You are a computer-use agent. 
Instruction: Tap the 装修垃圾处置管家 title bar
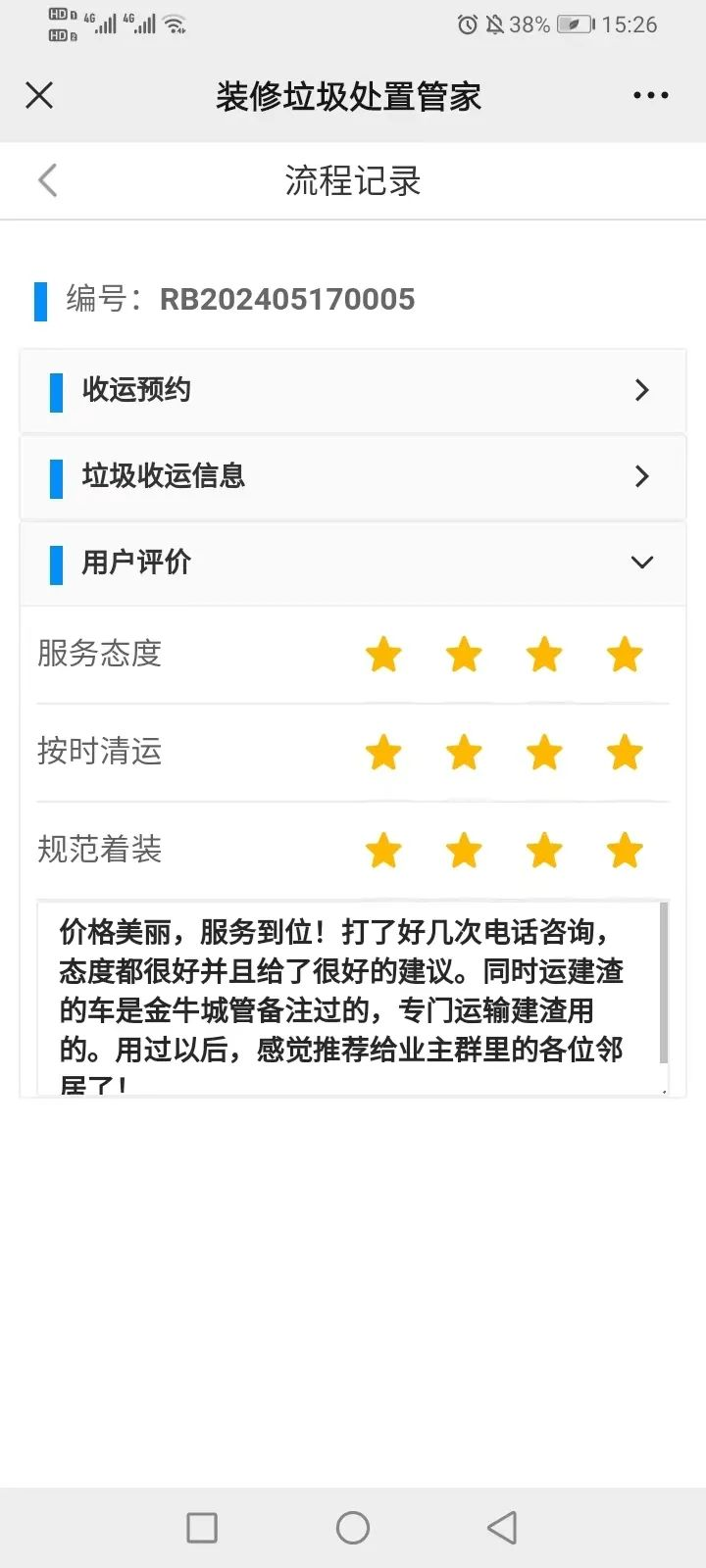(x=348, y=94)
